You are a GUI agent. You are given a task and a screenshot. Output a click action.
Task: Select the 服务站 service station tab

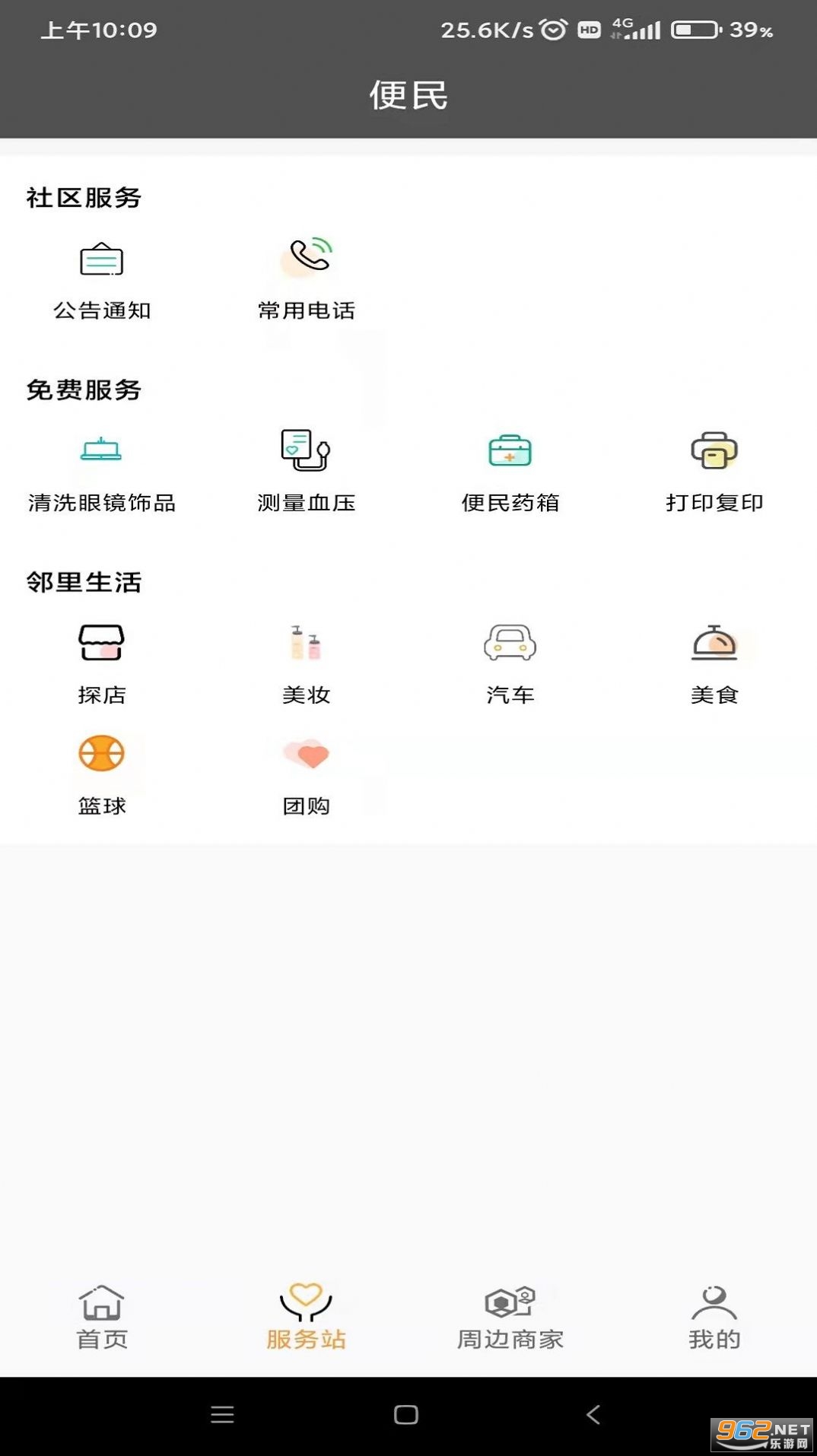click(x=307, y=1318)
